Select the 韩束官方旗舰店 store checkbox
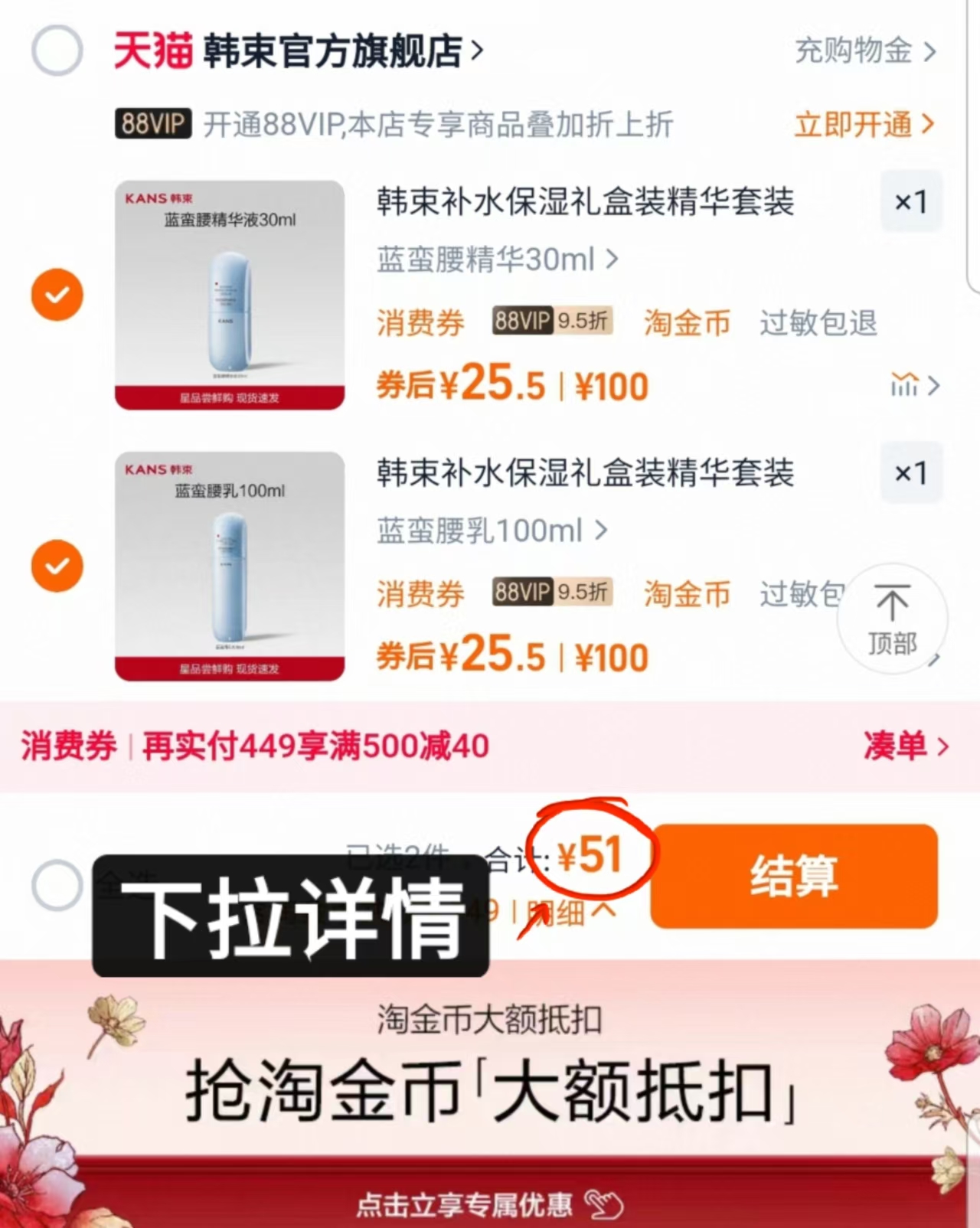 pyautogui.click(x=57, y=52)
